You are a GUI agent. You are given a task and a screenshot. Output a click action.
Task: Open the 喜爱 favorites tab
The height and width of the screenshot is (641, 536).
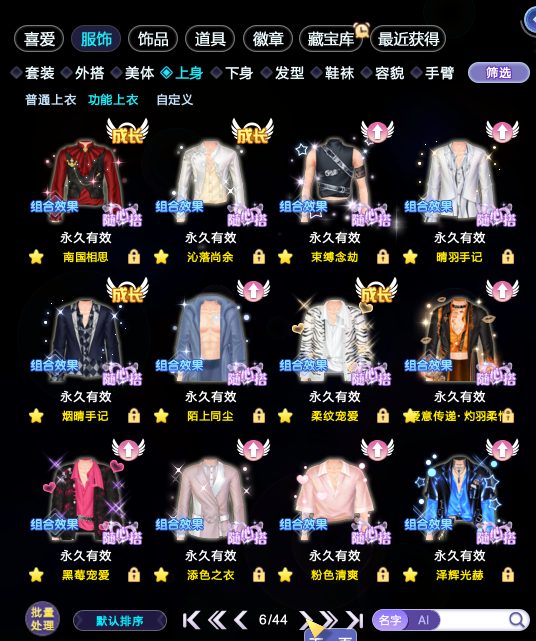coord(39,39)
